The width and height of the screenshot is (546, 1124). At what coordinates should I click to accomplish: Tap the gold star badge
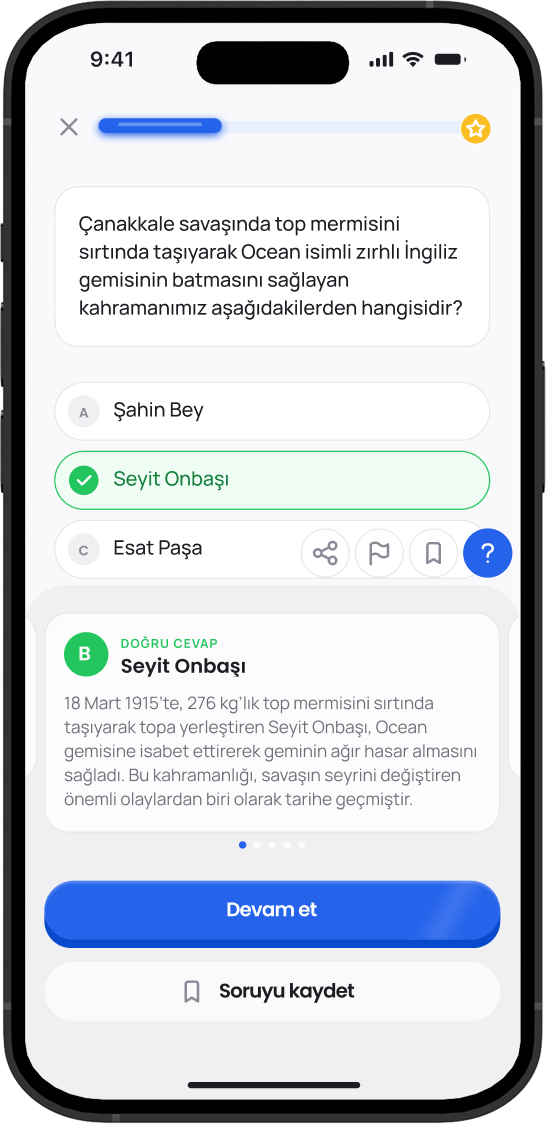point(475,129)
